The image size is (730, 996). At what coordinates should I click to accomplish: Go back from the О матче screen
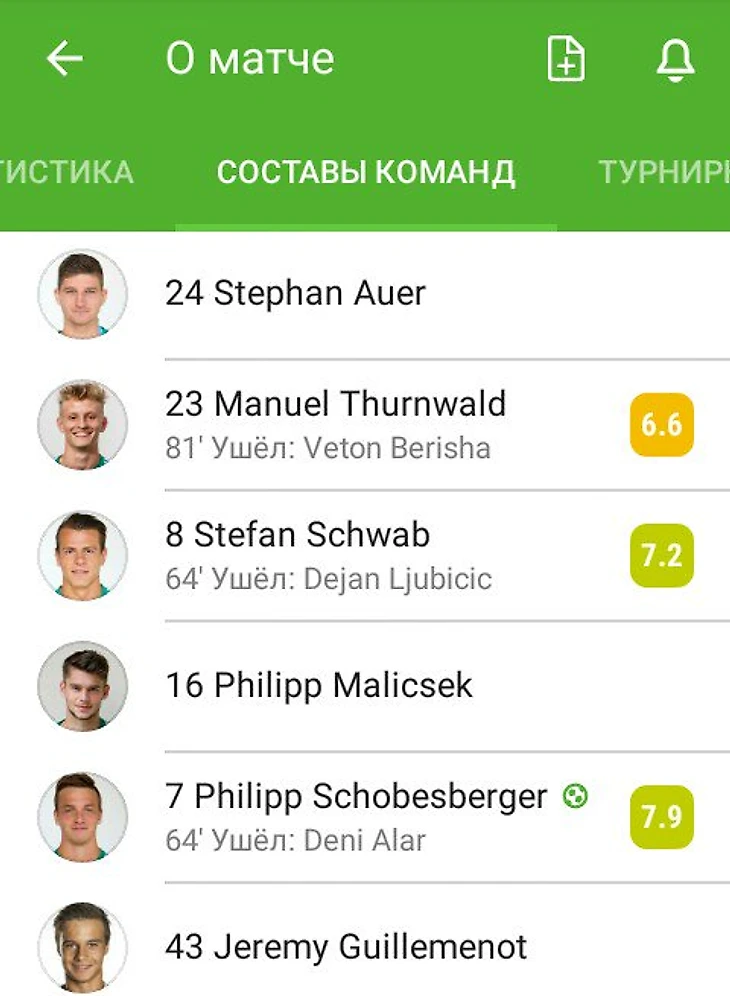click(x=65, y=60)
